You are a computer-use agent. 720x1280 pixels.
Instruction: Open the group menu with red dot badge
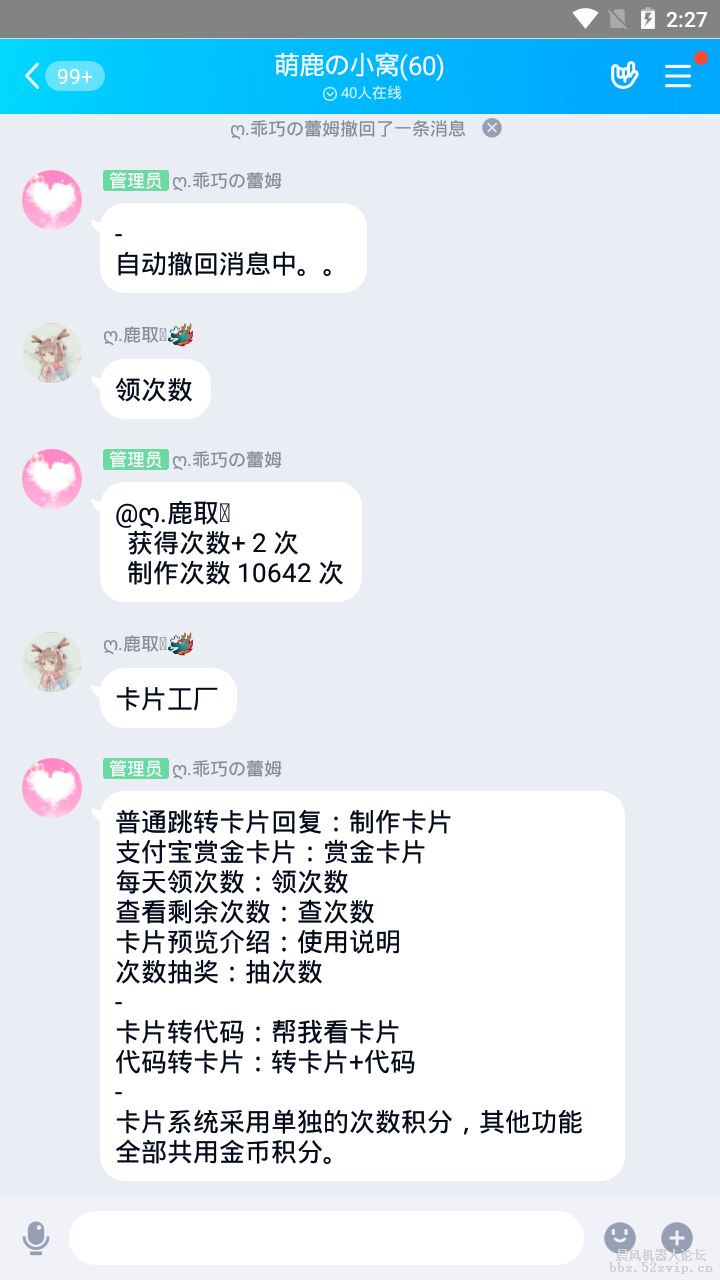point(678,75)
